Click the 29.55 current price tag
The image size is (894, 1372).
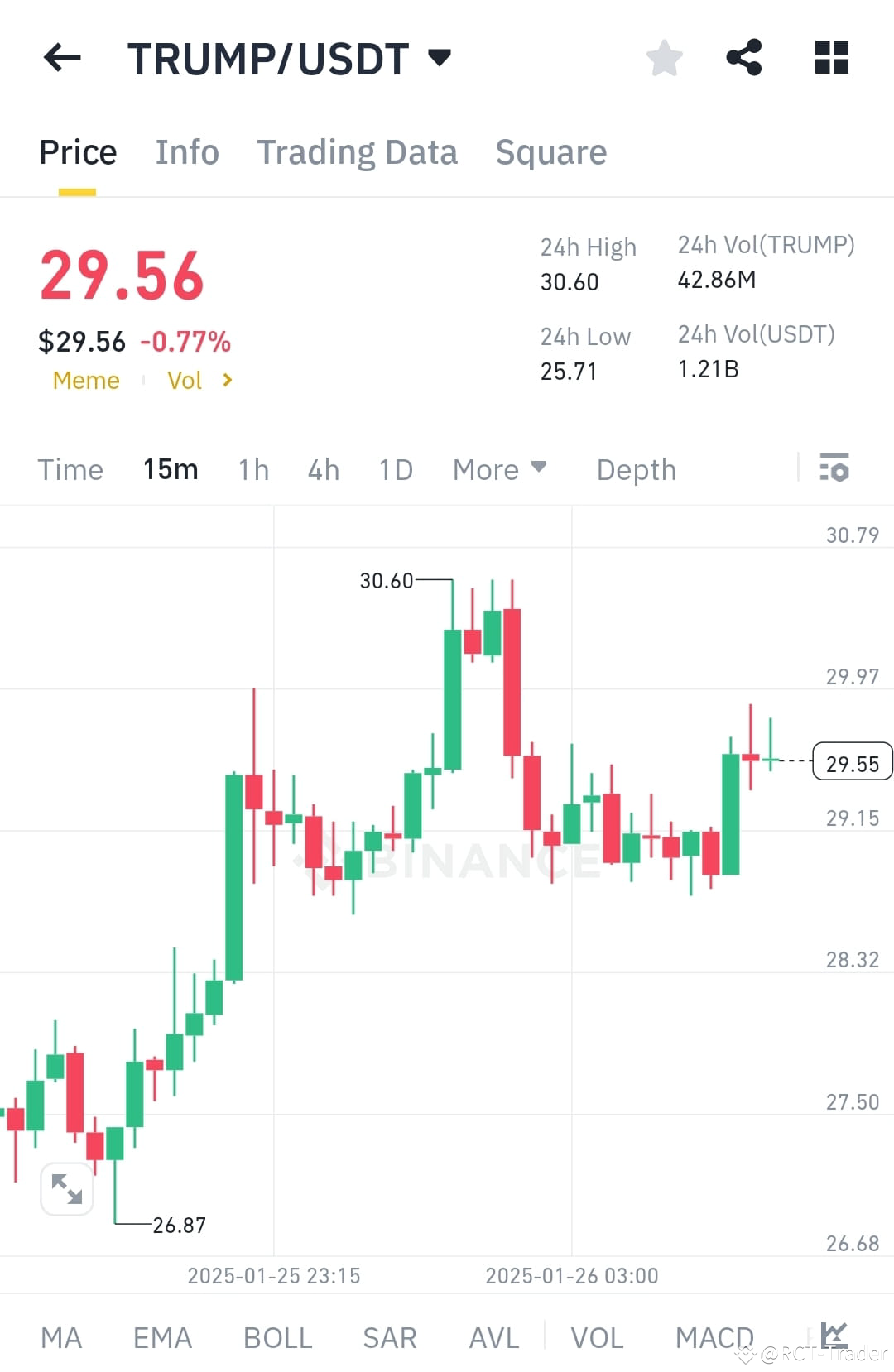pyautogui.click(x=852, y=763)
